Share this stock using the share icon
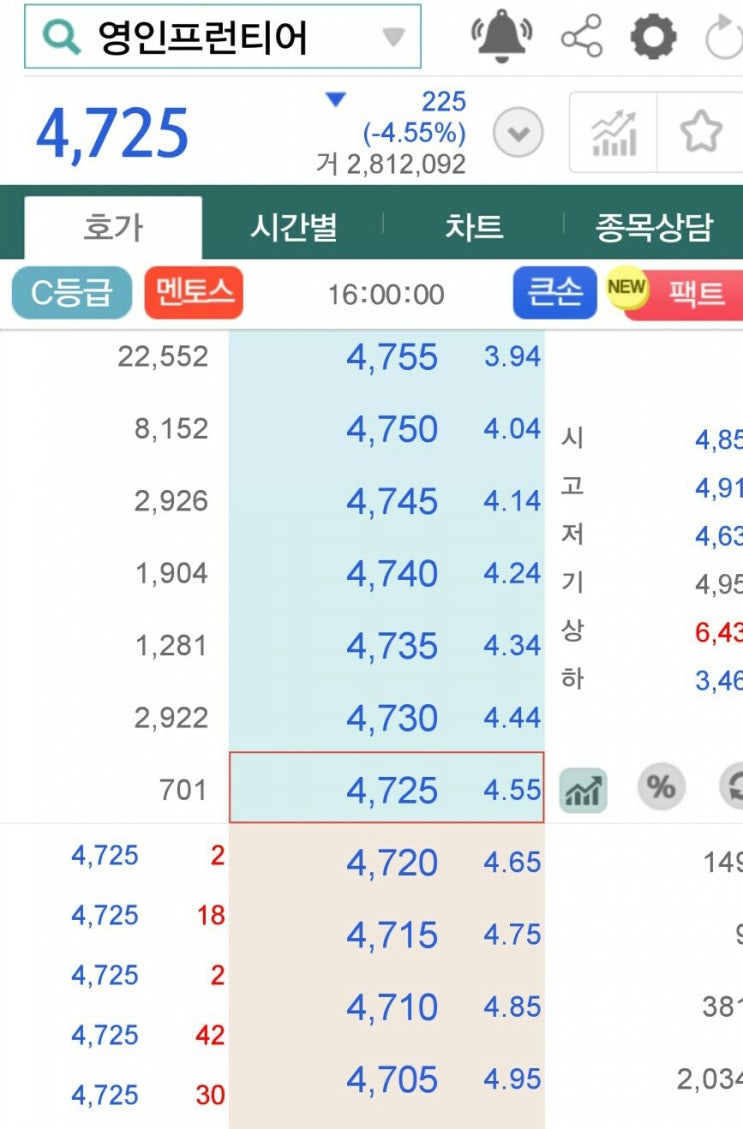743x1129 pixels. [x=584, y=36]
